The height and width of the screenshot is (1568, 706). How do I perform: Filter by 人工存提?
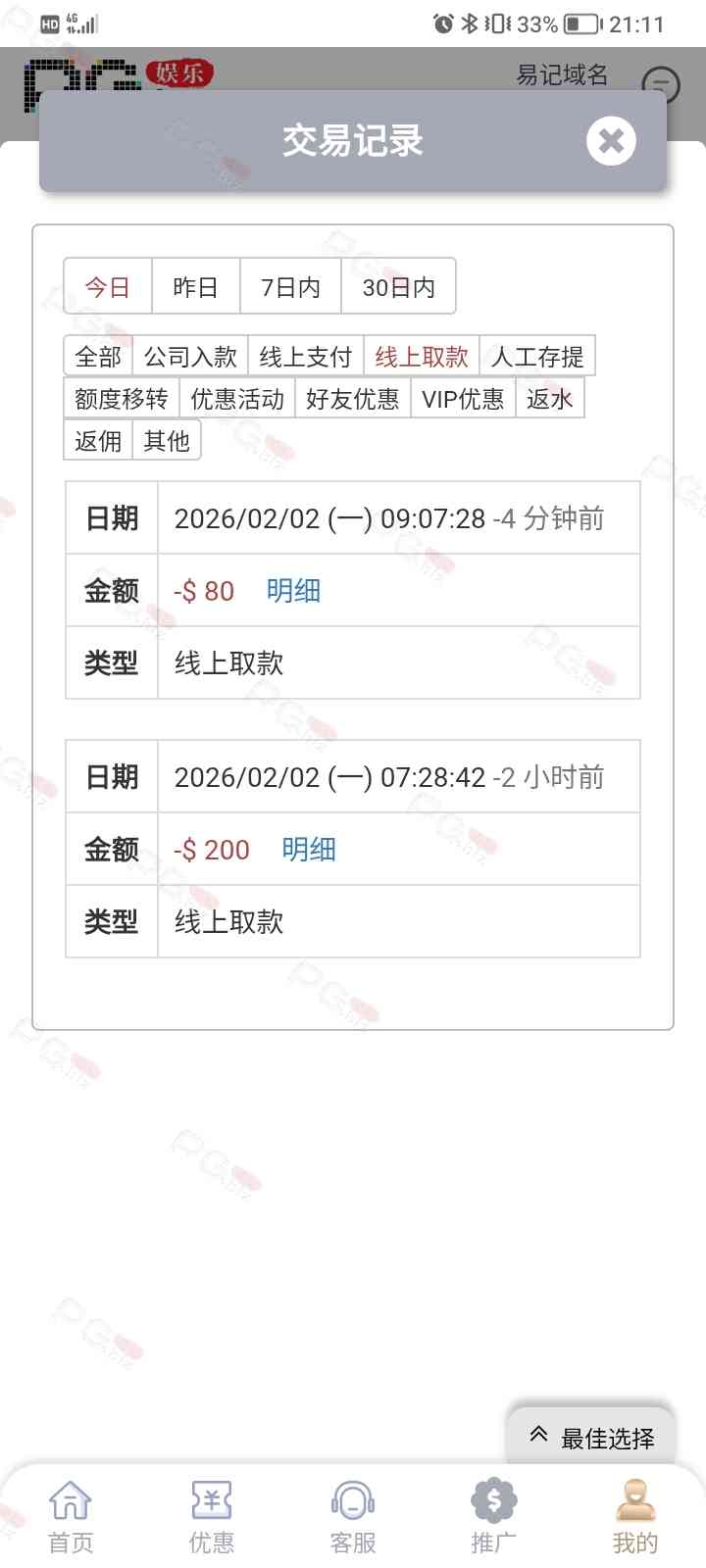[x=536, y=357]
